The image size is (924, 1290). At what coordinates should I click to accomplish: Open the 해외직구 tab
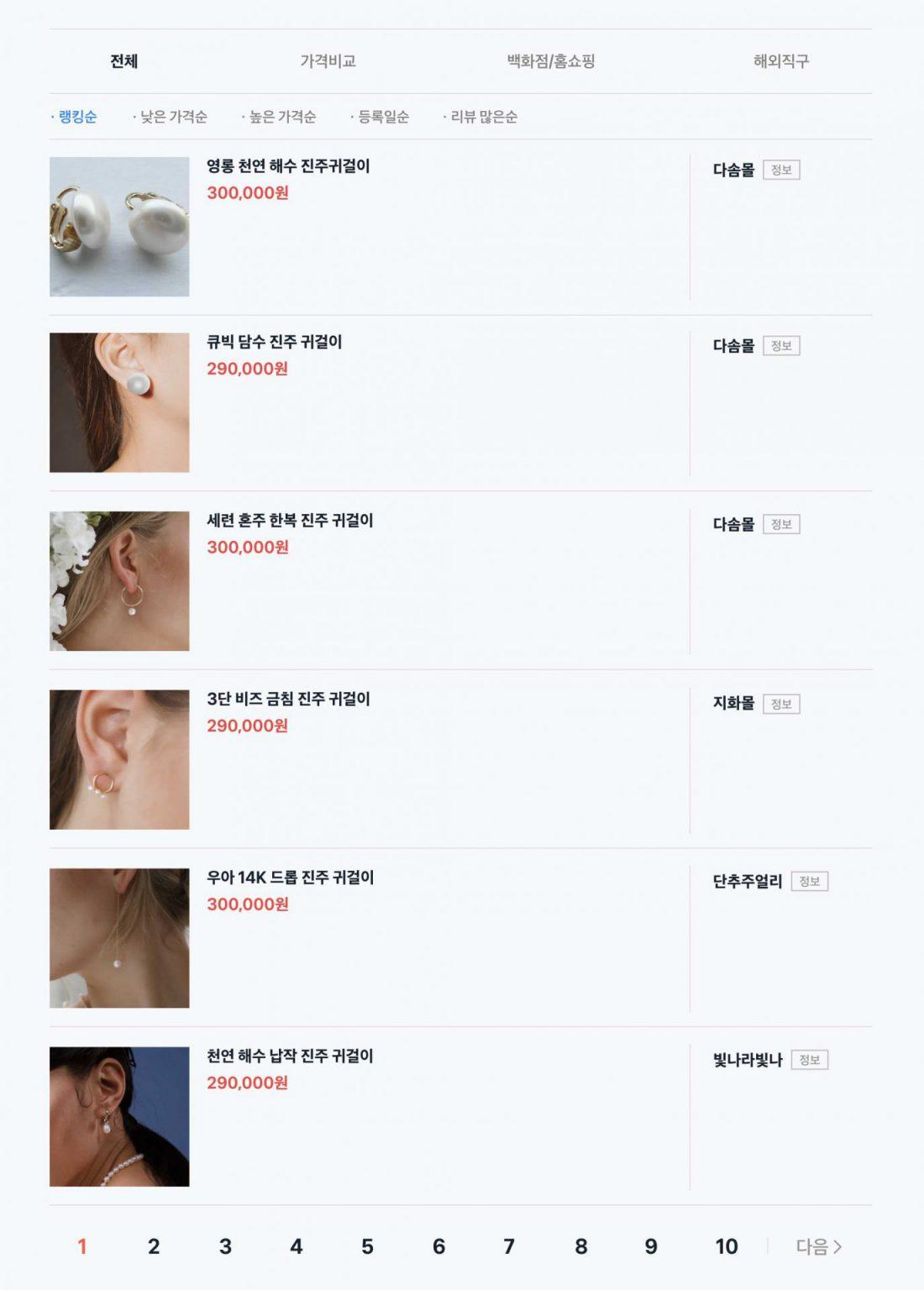(780, 61)
